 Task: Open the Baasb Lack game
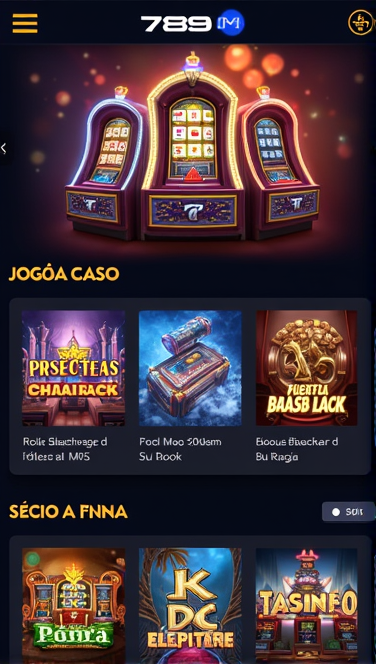(307, 368)
